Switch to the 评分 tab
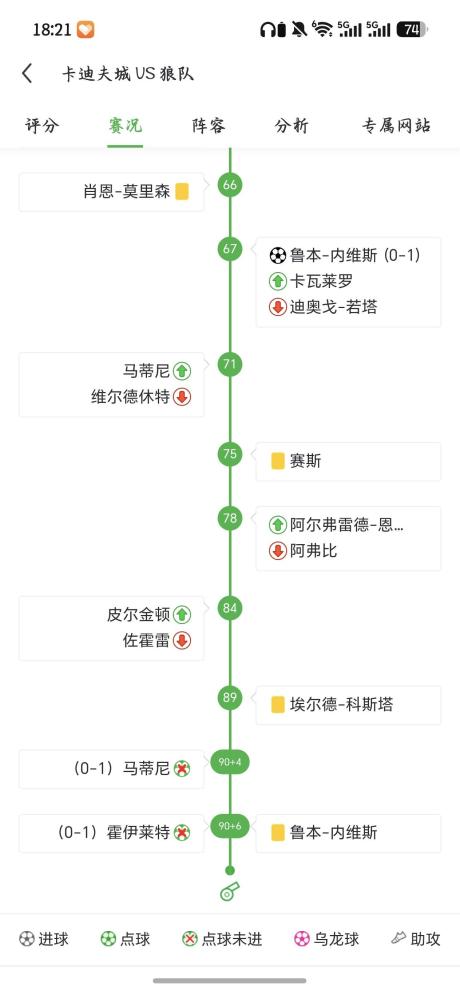460x995 pixels. coord(42,126)
